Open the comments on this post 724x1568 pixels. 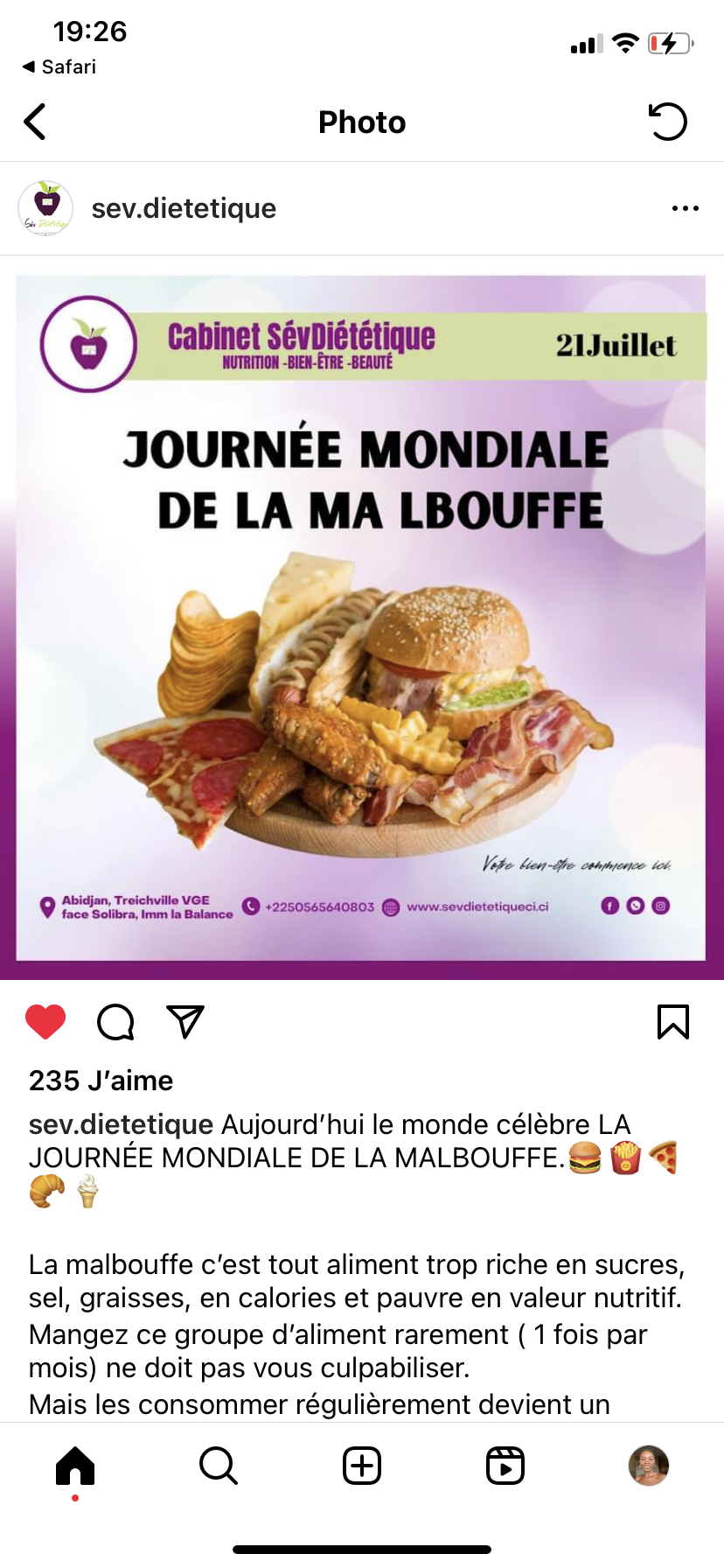(115, 1021)
